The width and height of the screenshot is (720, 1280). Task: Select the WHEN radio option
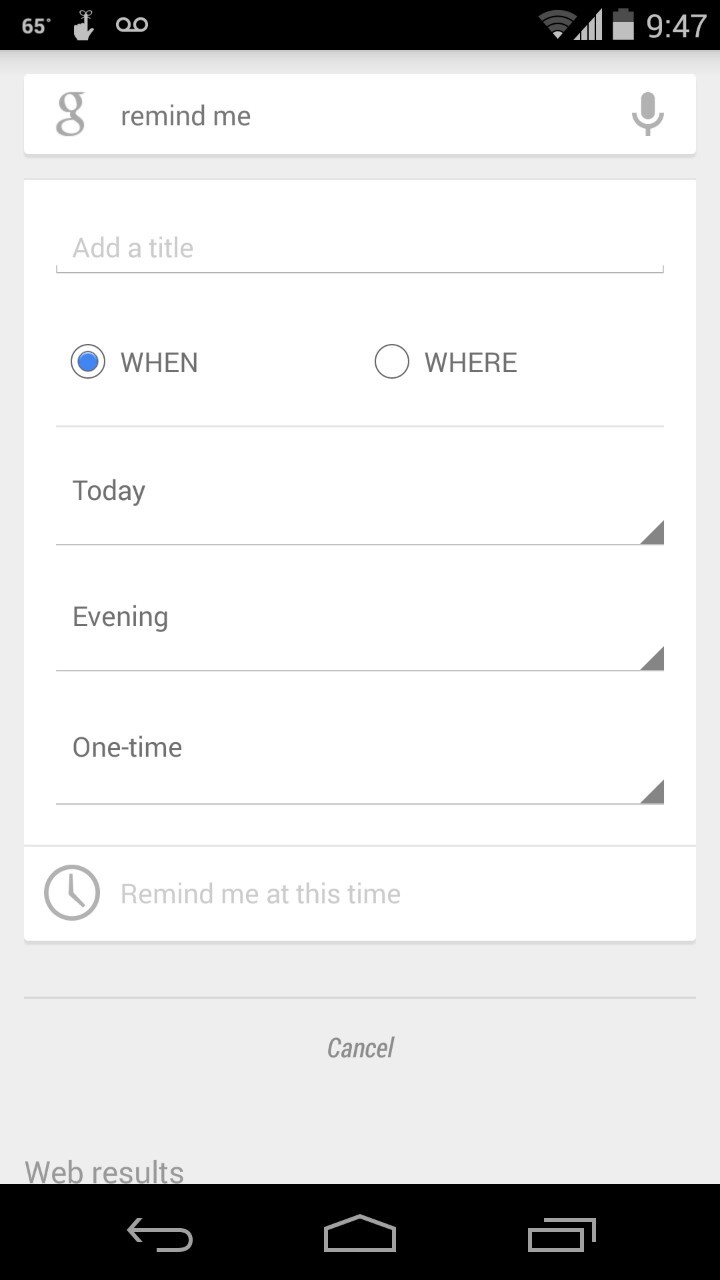coord(88,362)
